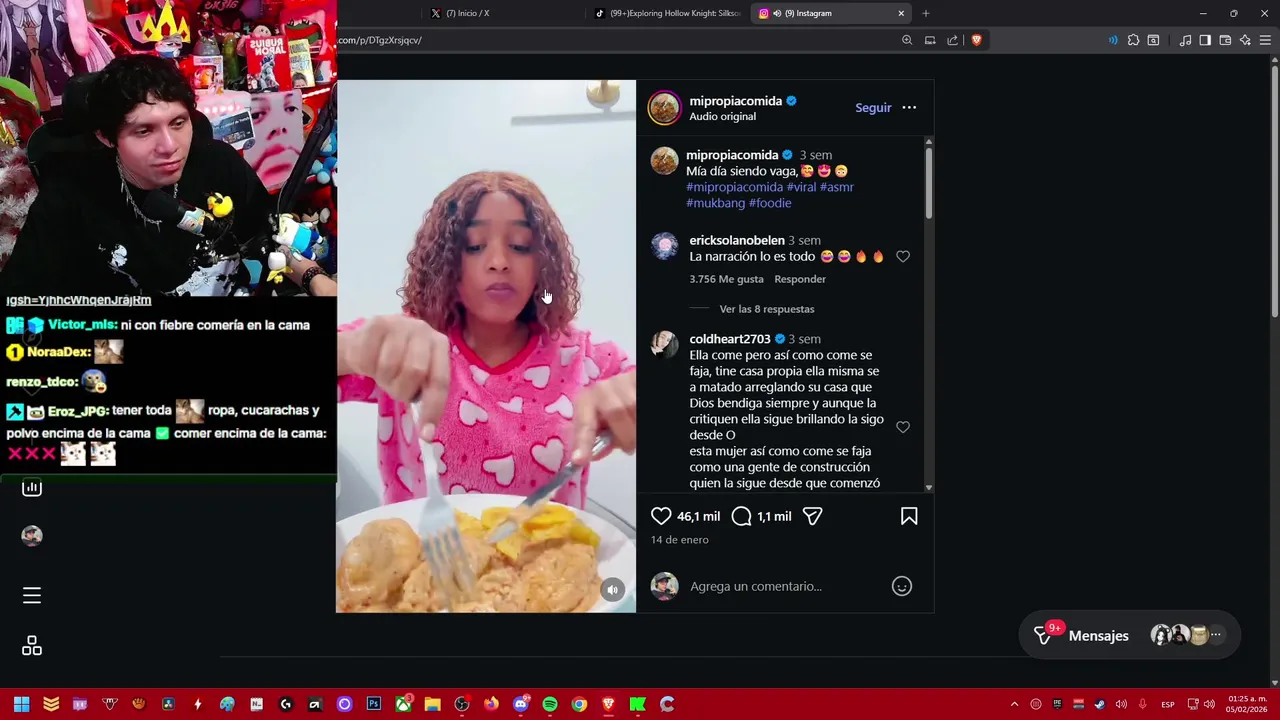The width and height of the screenshot is (1280, 720).
Task: Follow mipropiacomida with the Seguir button
Action: point(872,108)
